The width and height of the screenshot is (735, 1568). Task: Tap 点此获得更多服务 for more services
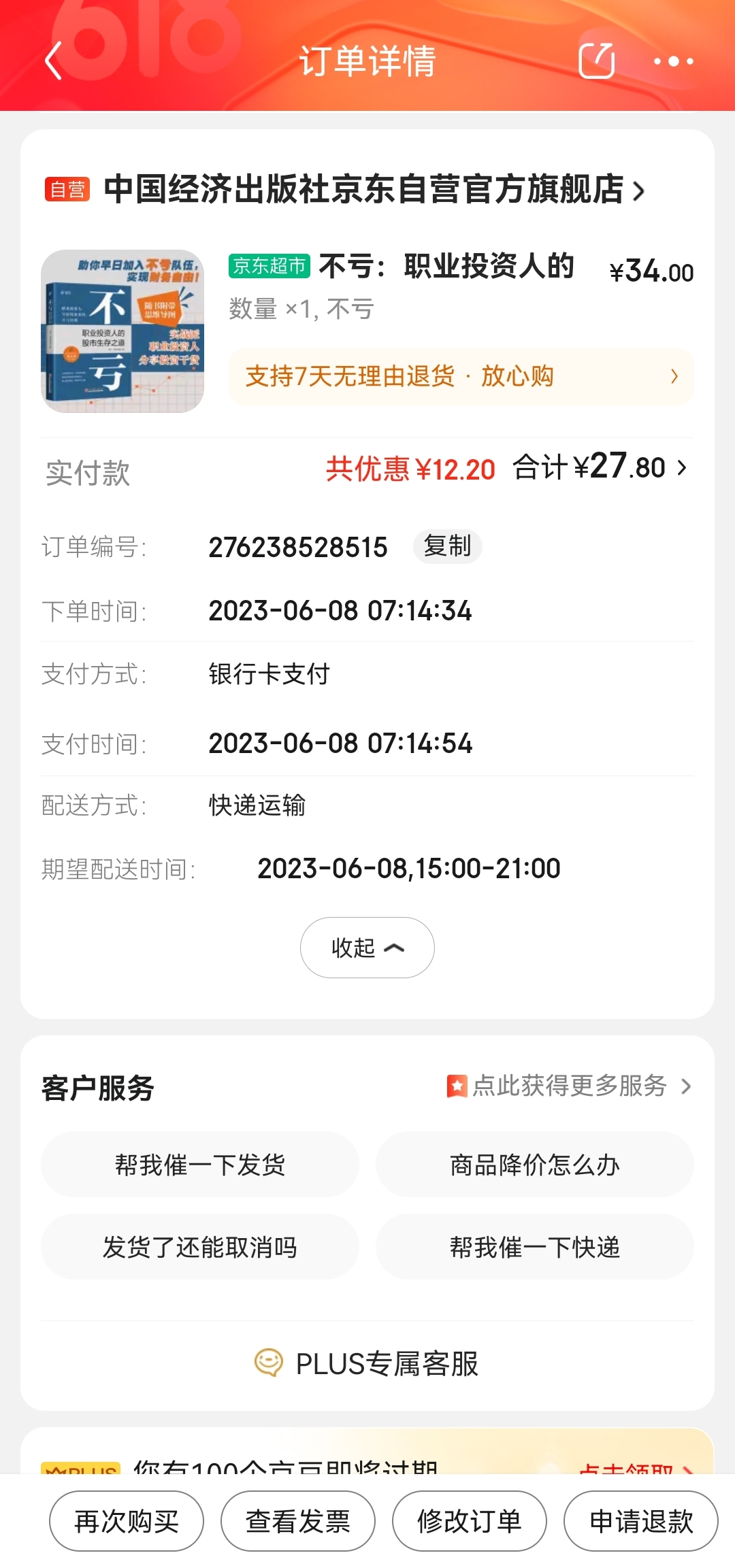click(569, 1086)
